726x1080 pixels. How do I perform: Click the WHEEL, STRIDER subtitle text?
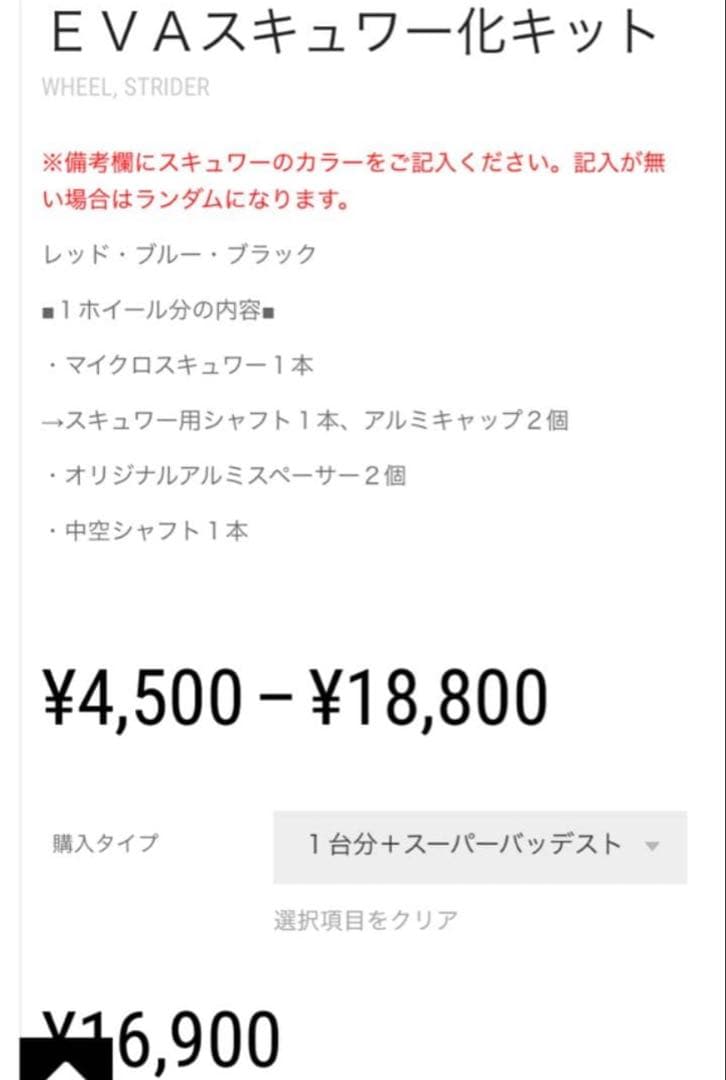(x=123, y=88)
